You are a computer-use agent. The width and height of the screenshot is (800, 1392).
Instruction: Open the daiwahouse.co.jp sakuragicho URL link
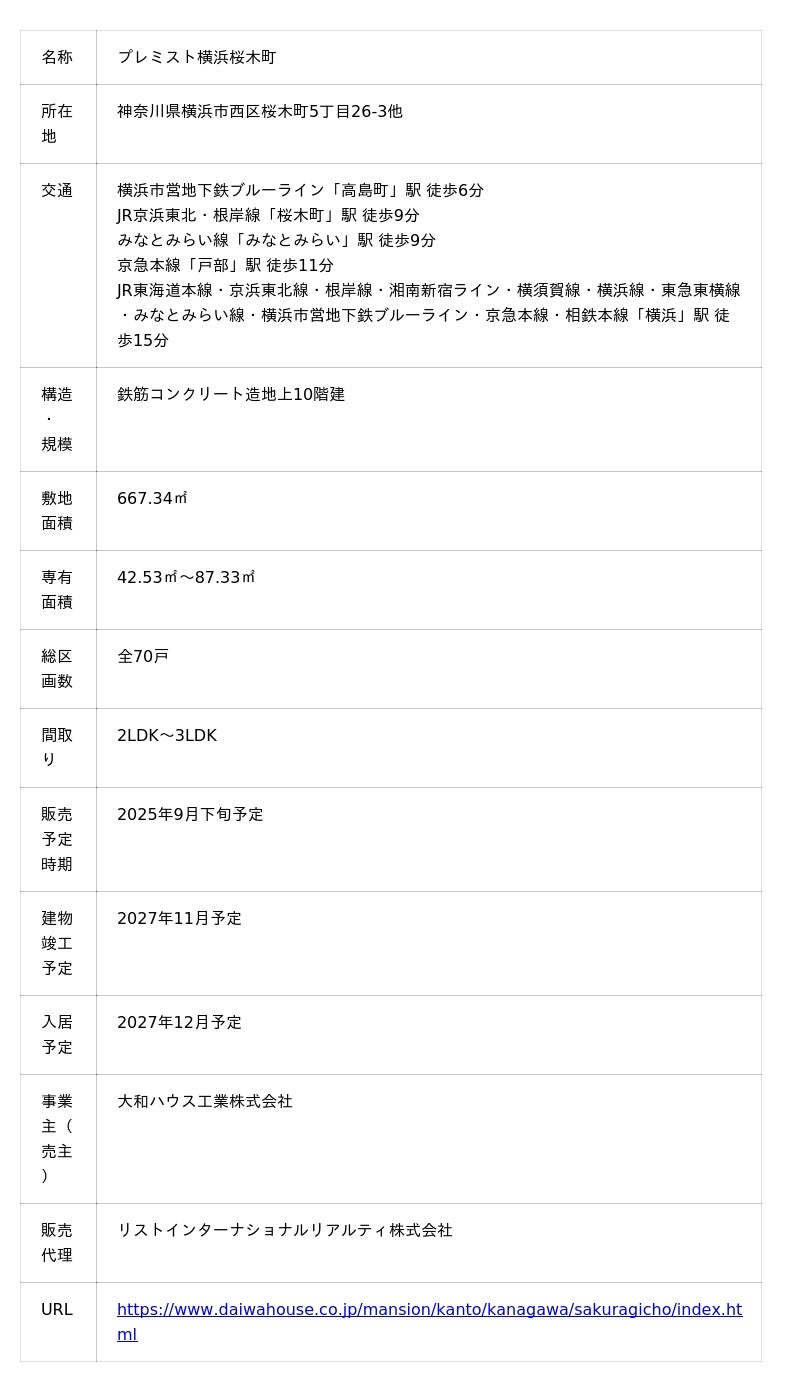point(429,1310)
